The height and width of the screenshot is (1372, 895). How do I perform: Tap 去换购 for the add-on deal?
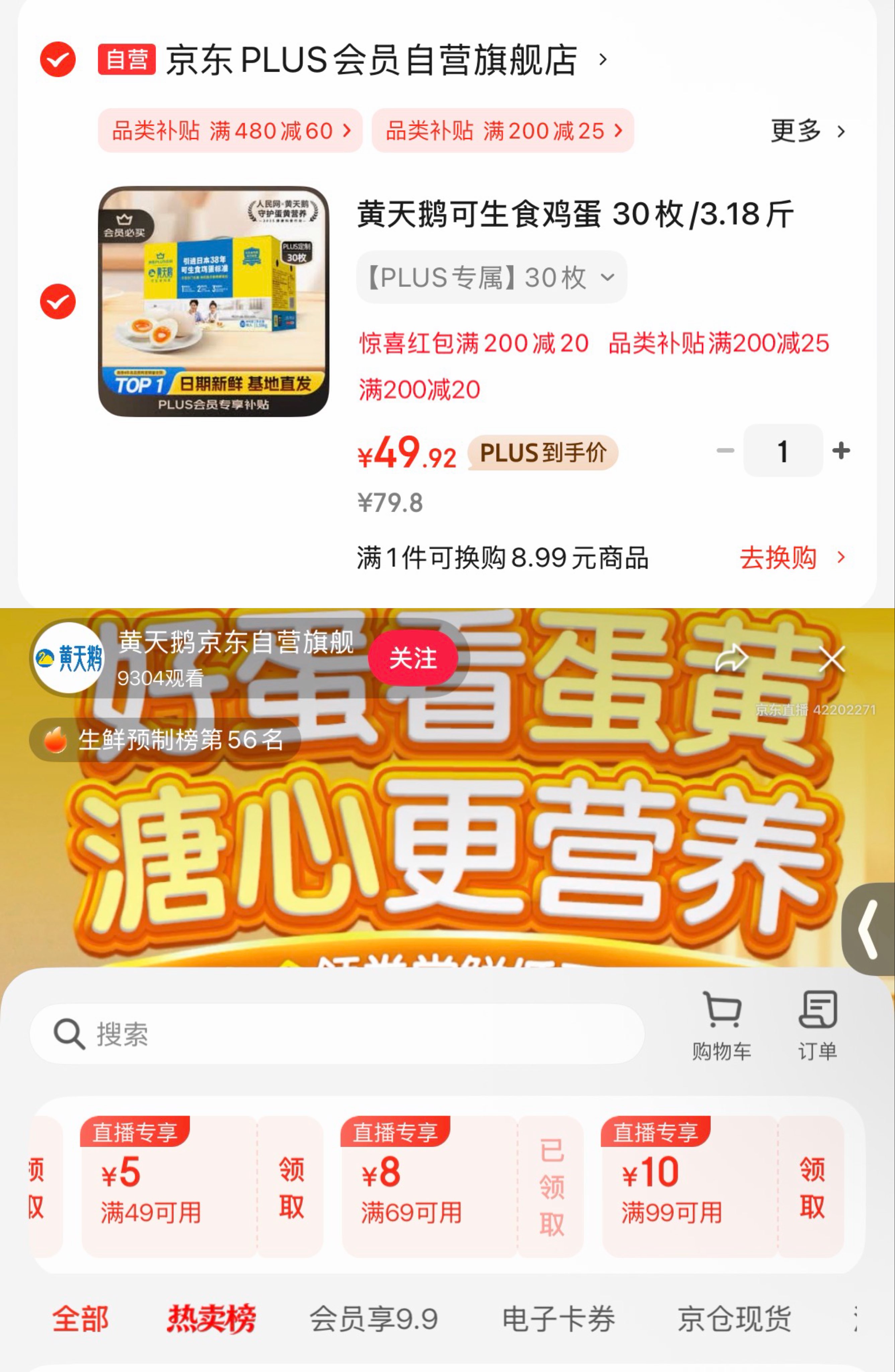pyautogui.click(x=792, y=557)
